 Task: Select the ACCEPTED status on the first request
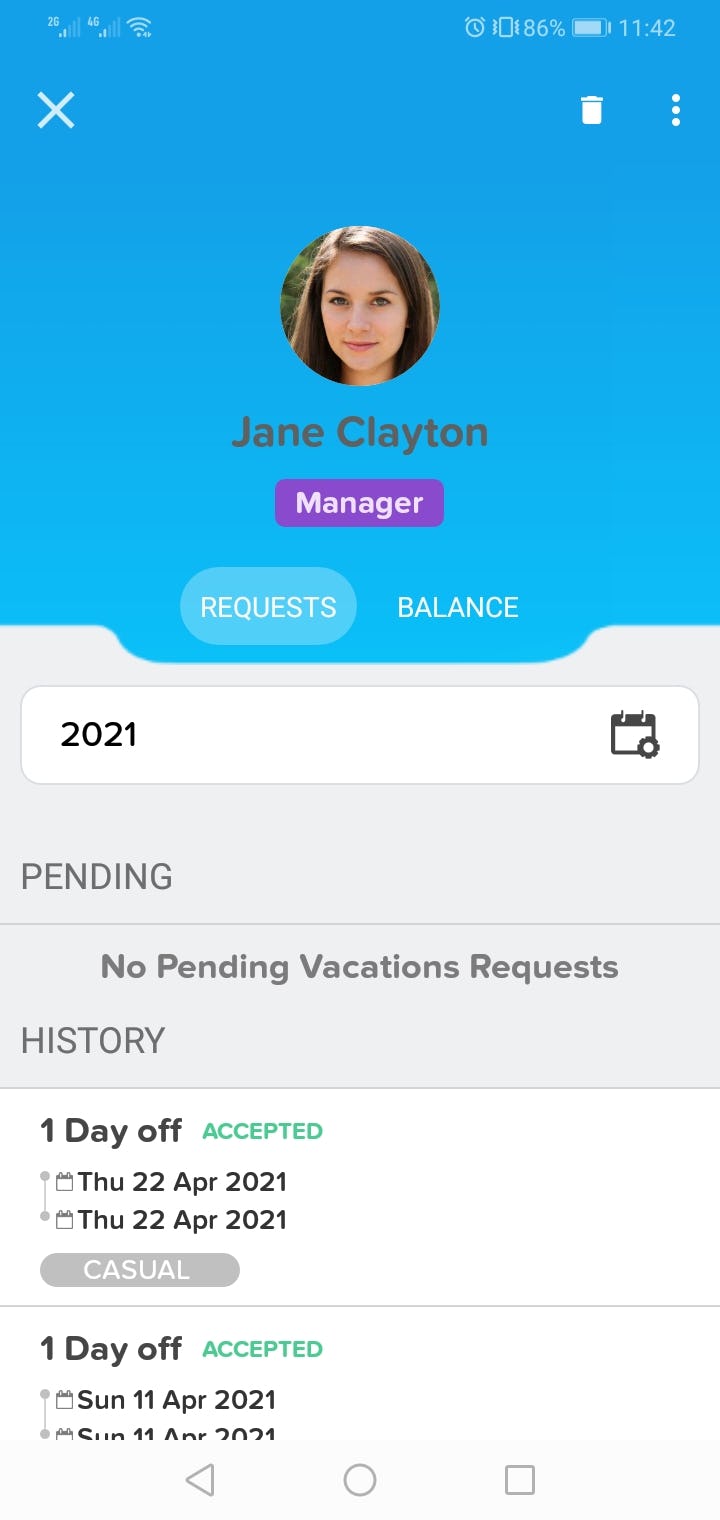coord(261,1130)
